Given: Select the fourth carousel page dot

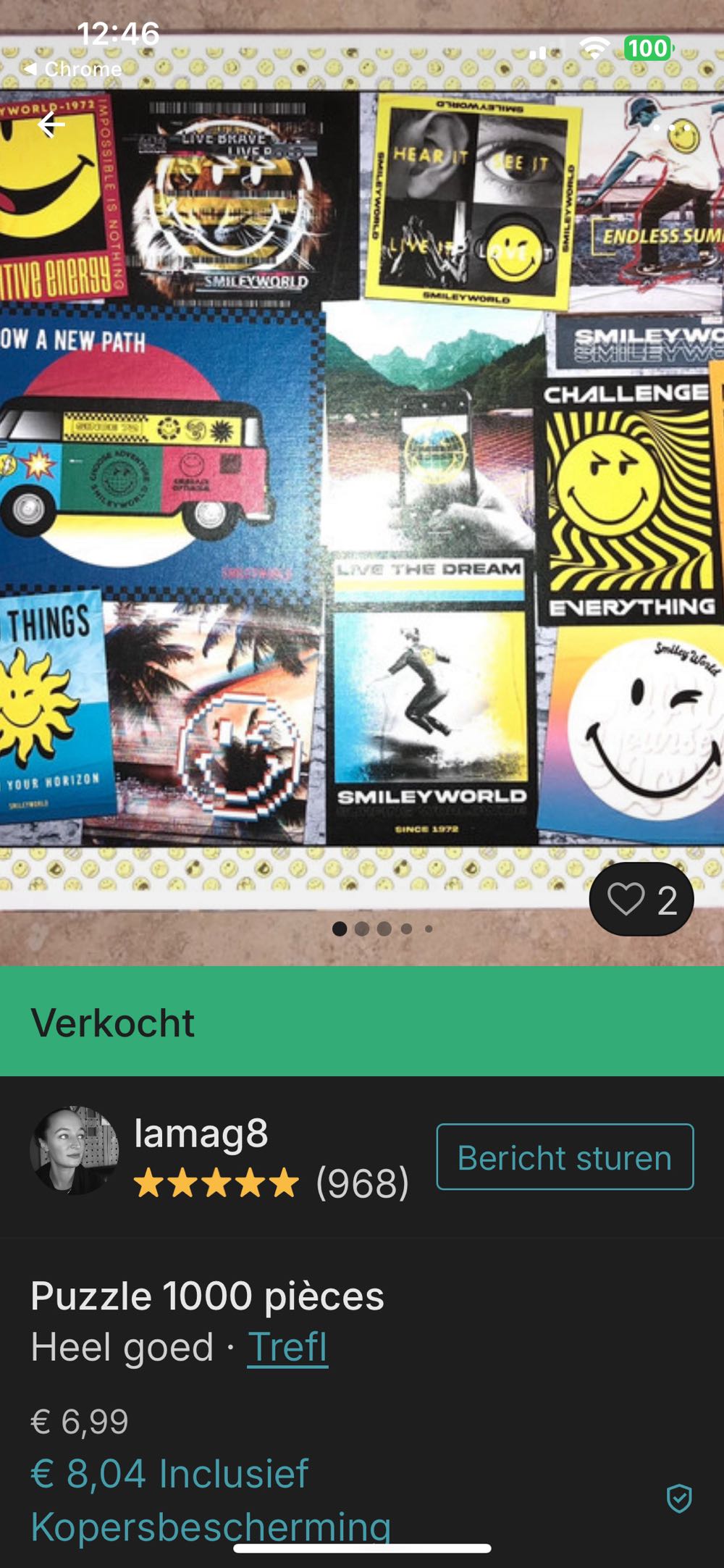Looking at the screenshot, I should [x=407, y=927].
